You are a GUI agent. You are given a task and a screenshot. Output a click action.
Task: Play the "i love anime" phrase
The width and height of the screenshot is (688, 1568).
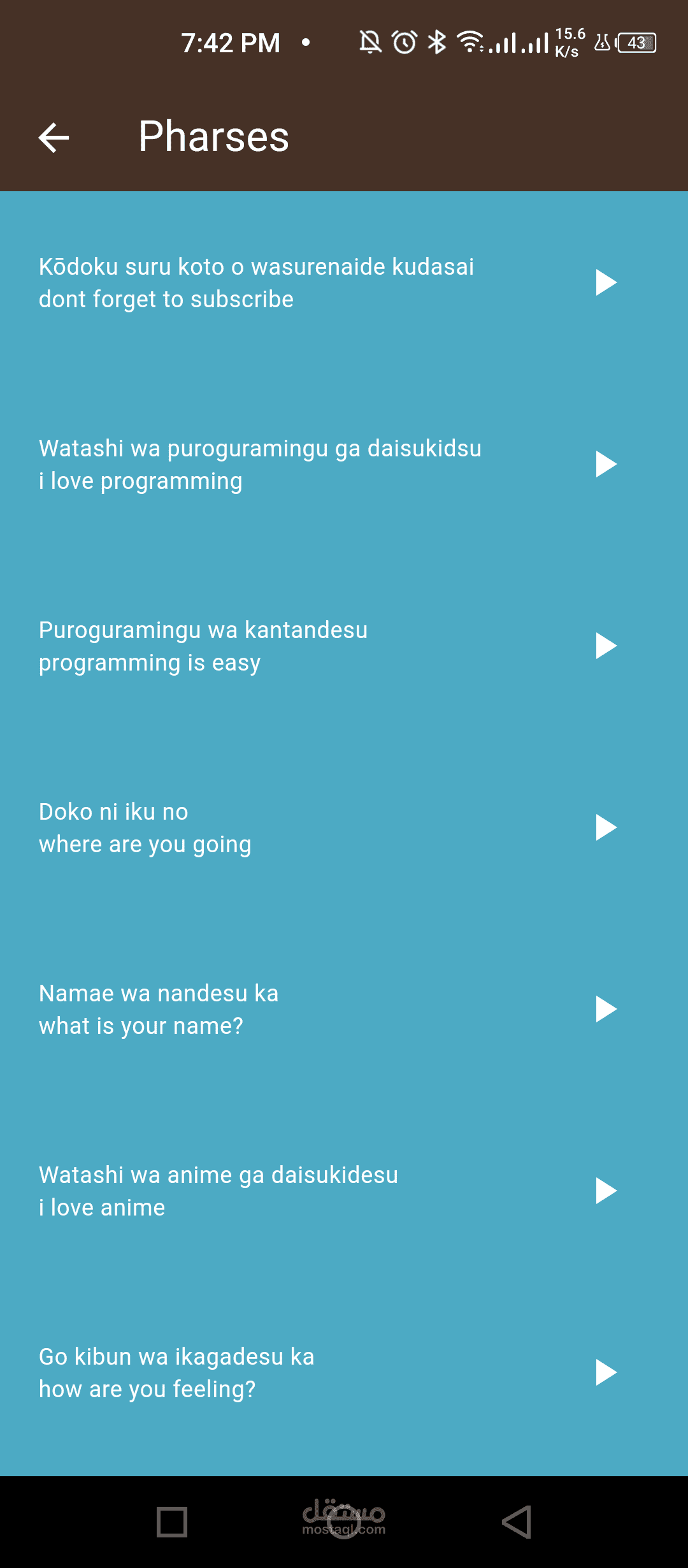[x=606, y=1191]
